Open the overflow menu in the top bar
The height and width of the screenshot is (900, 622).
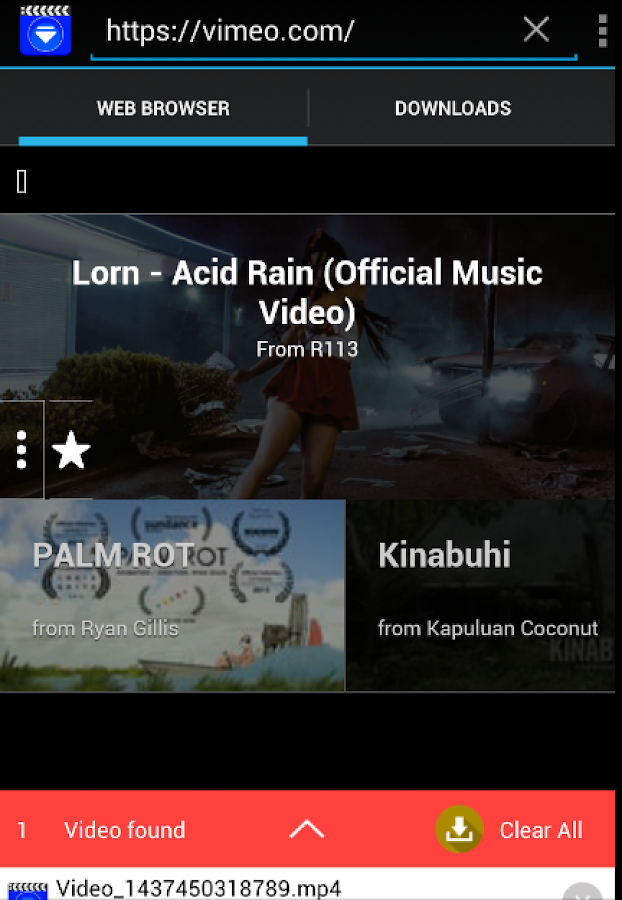click(x=602, y=31)
